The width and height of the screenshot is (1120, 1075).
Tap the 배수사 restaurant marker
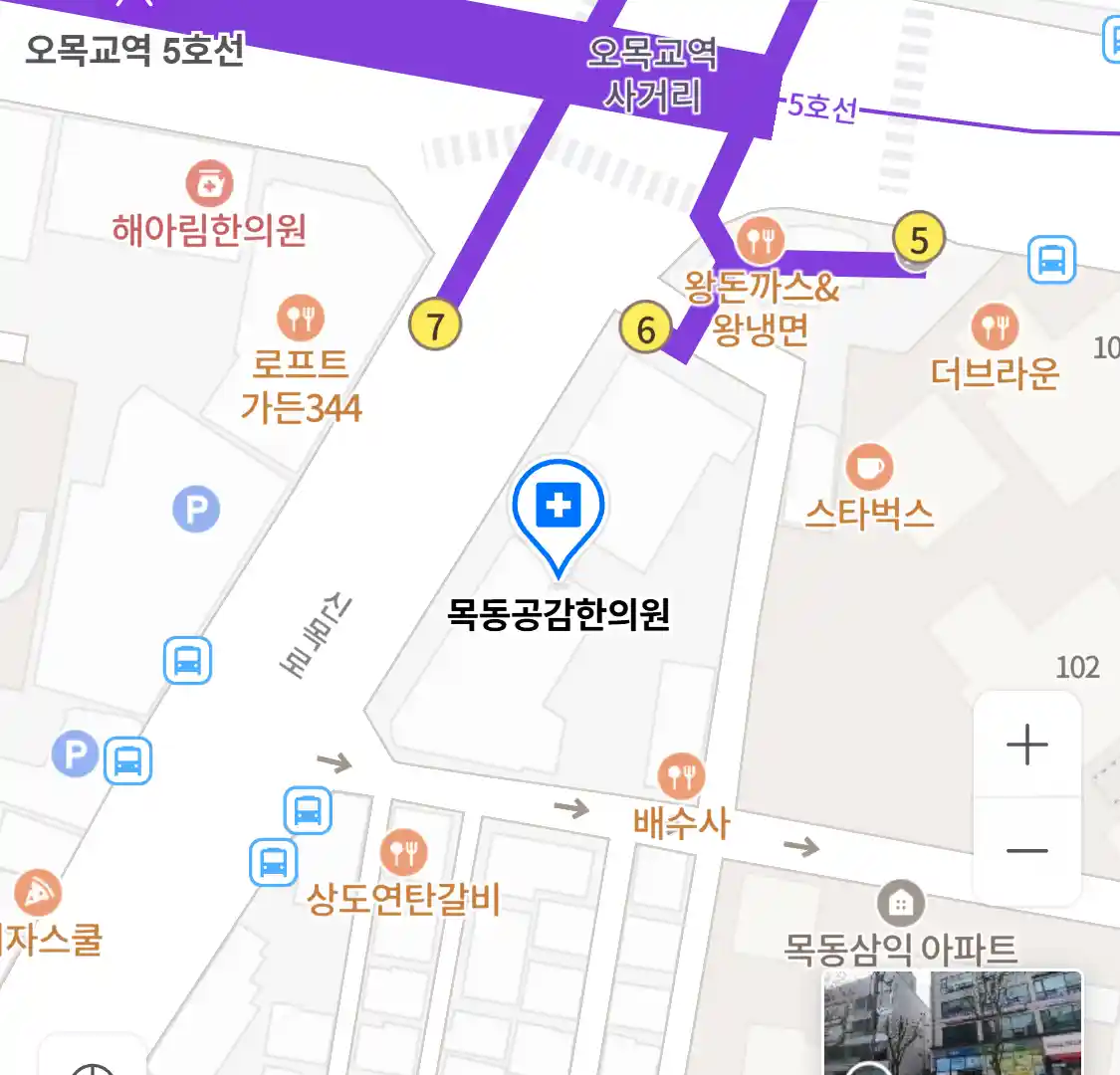coord(682,776)
